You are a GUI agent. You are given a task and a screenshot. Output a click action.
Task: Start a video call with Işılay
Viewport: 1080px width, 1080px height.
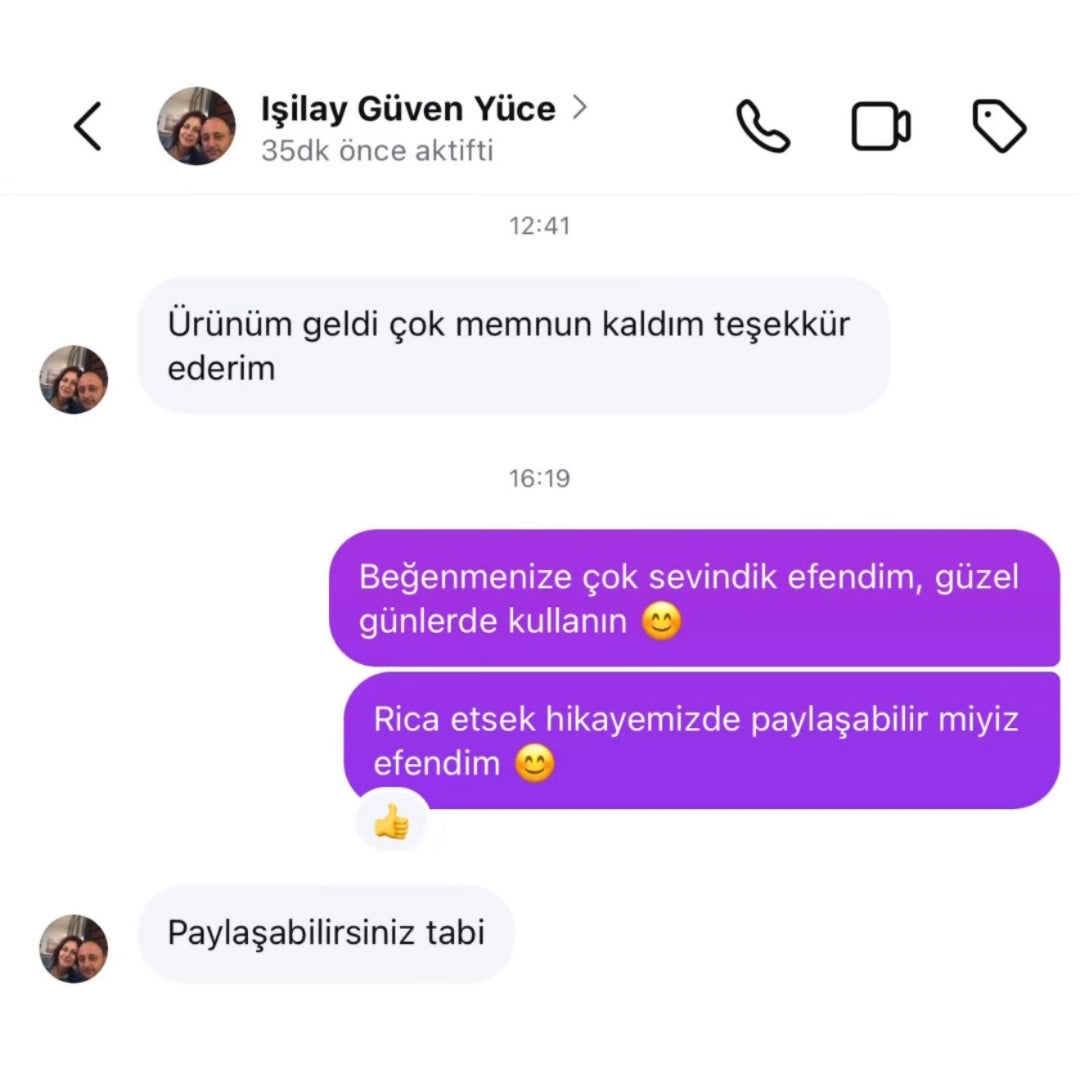pos(881,127)
